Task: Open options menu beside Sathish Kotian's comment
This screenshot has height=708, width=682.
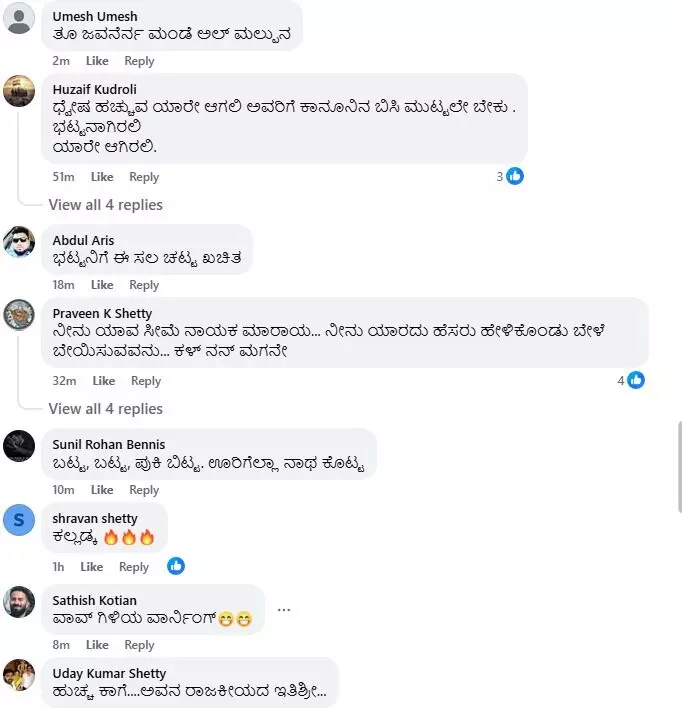Action: coord(284,610)
